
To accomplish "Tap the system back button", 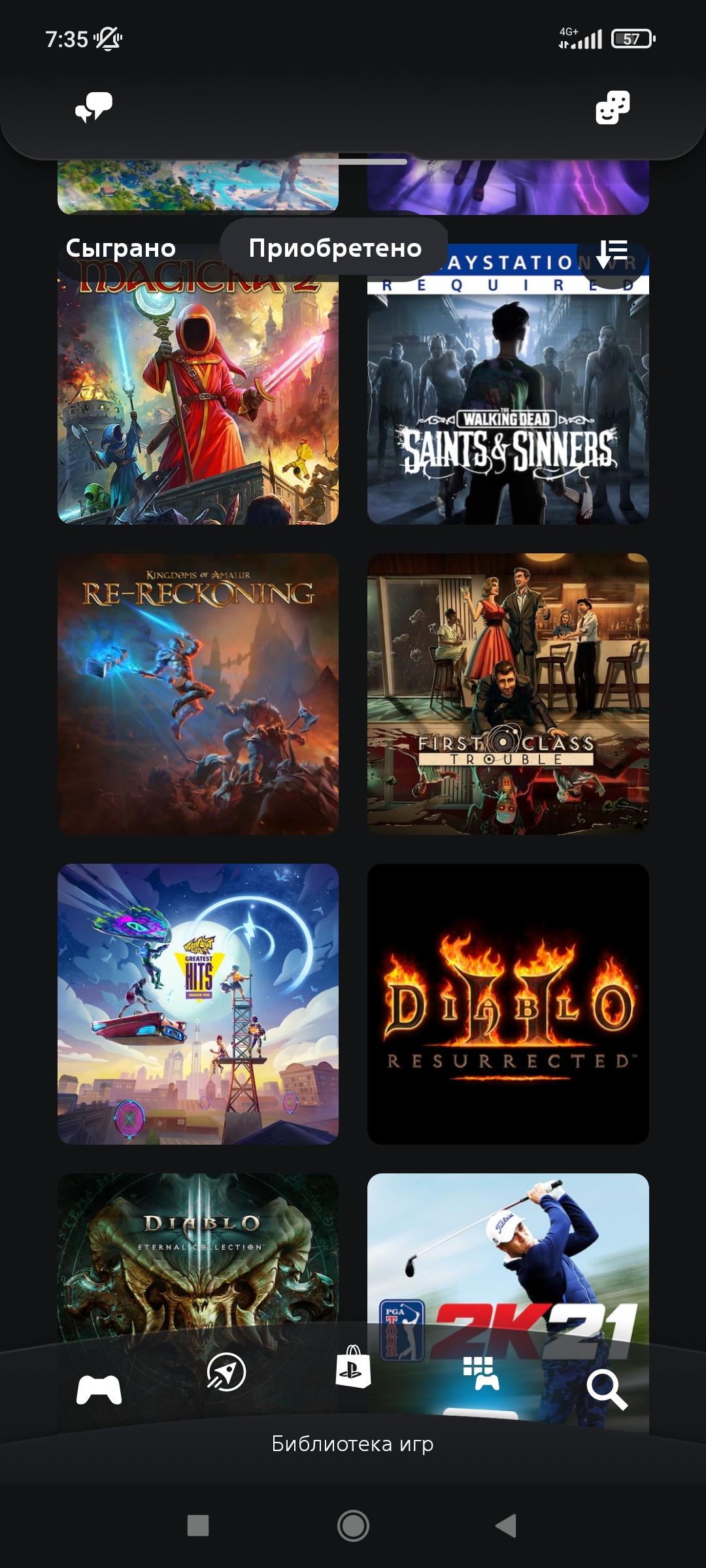I will coord(506,1526).
